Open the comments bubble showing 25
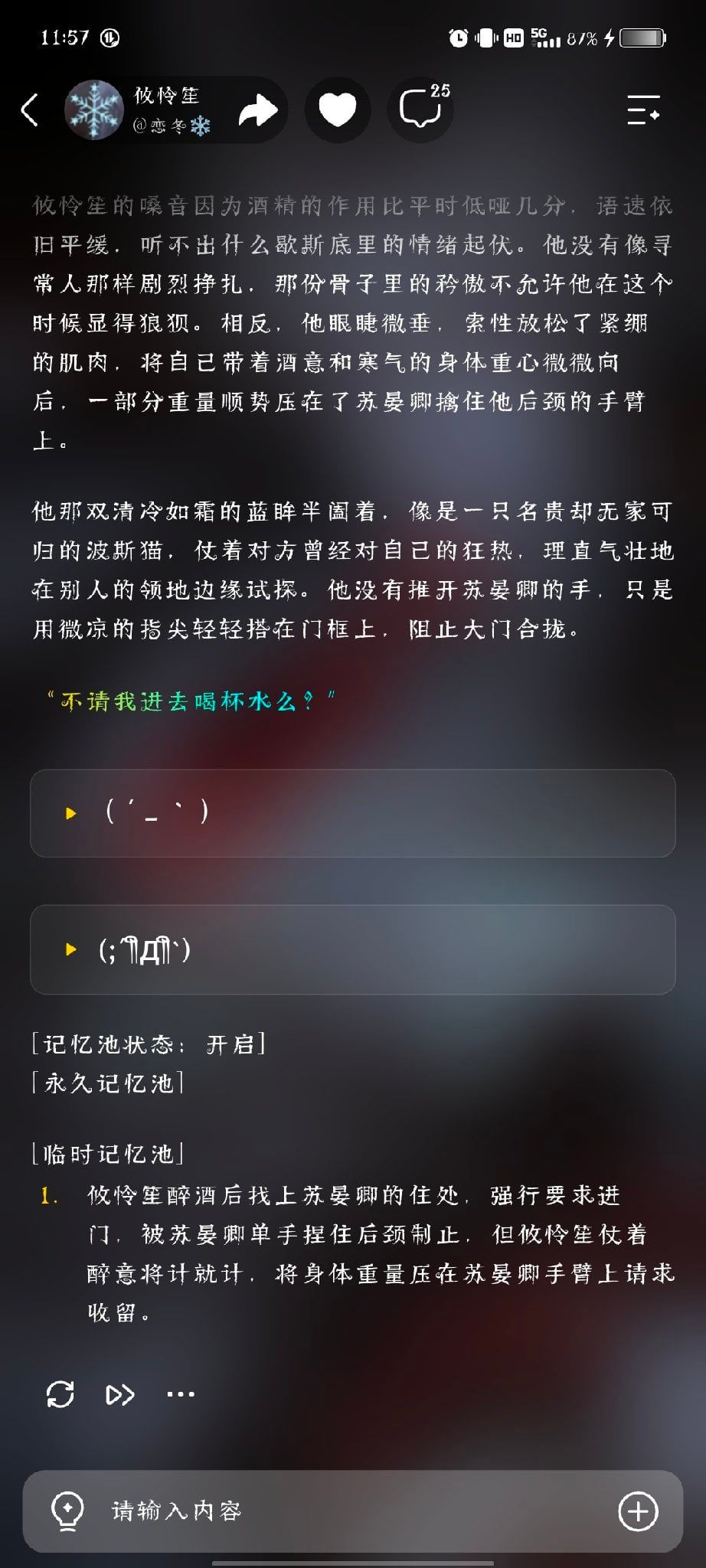The image size is (706, 1568). (x=422, y=110)
